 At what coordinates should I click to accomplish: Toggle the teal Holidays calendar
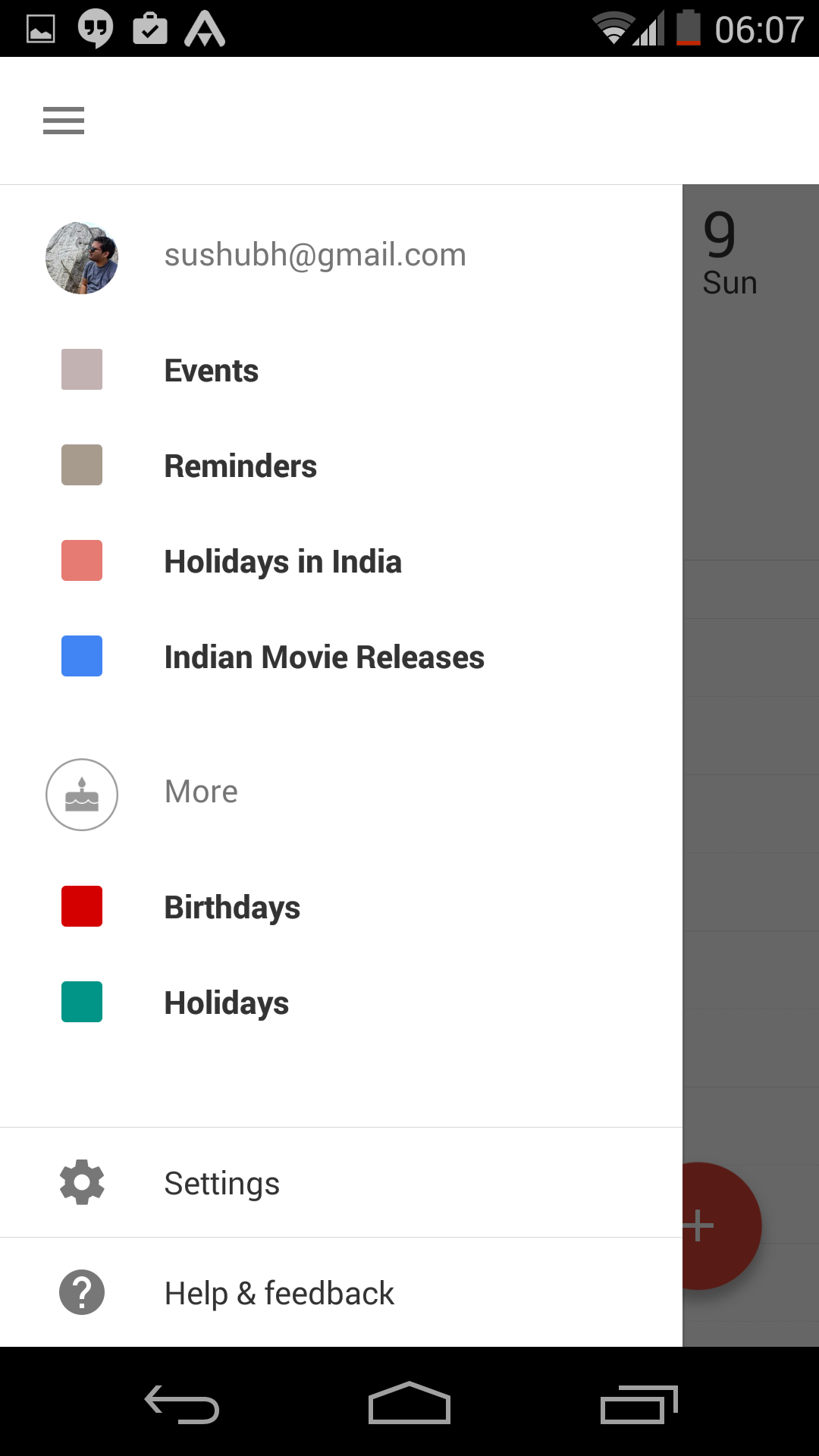click(82, 1002)
